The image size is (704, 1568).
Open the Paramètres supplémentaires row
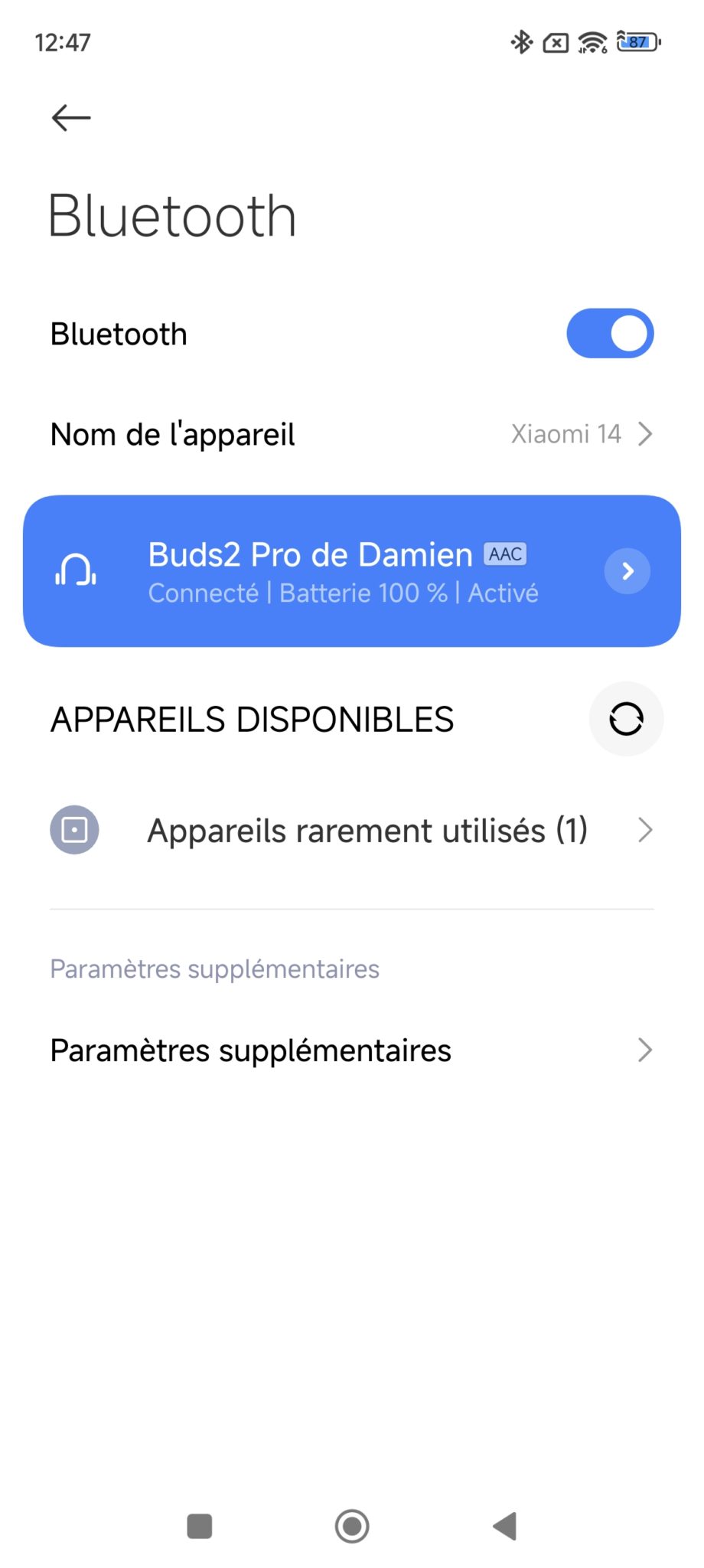tap(351, 1050)
